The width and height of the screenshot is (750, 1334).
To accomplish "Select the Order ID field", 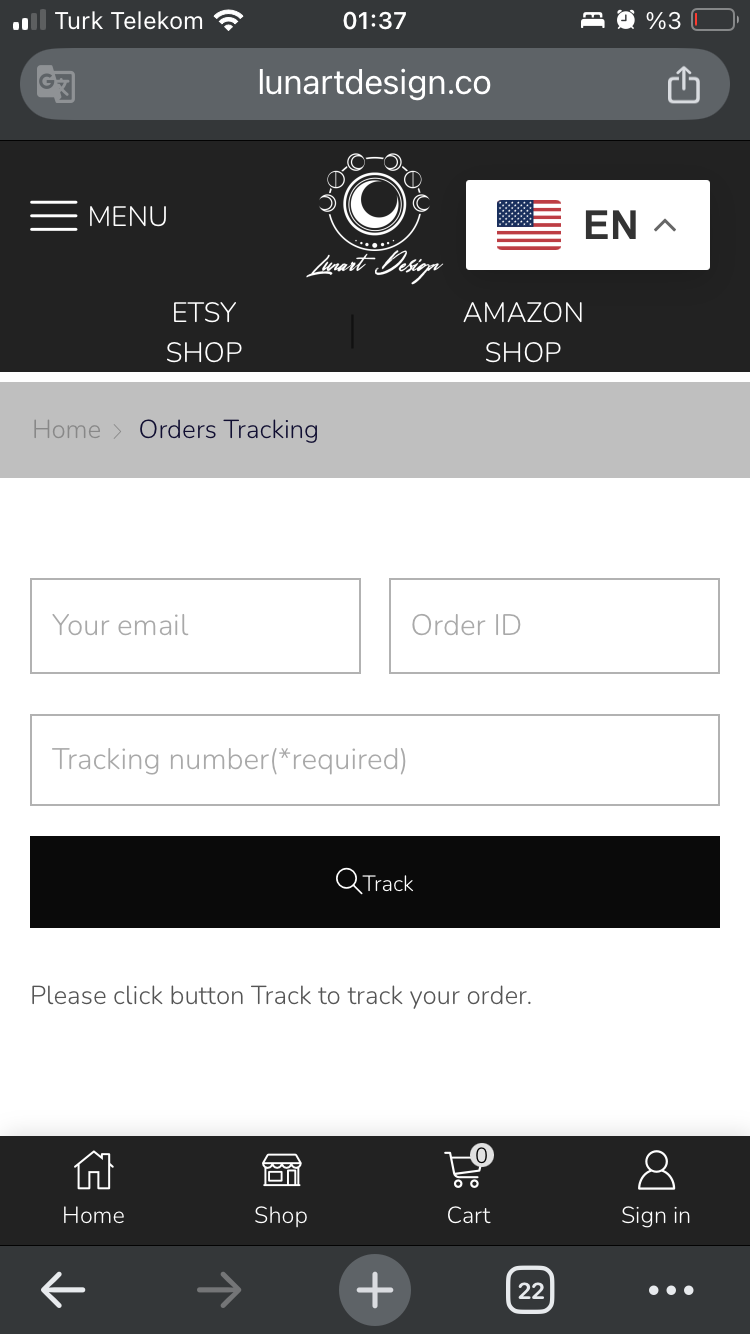I will coord(554,626).
